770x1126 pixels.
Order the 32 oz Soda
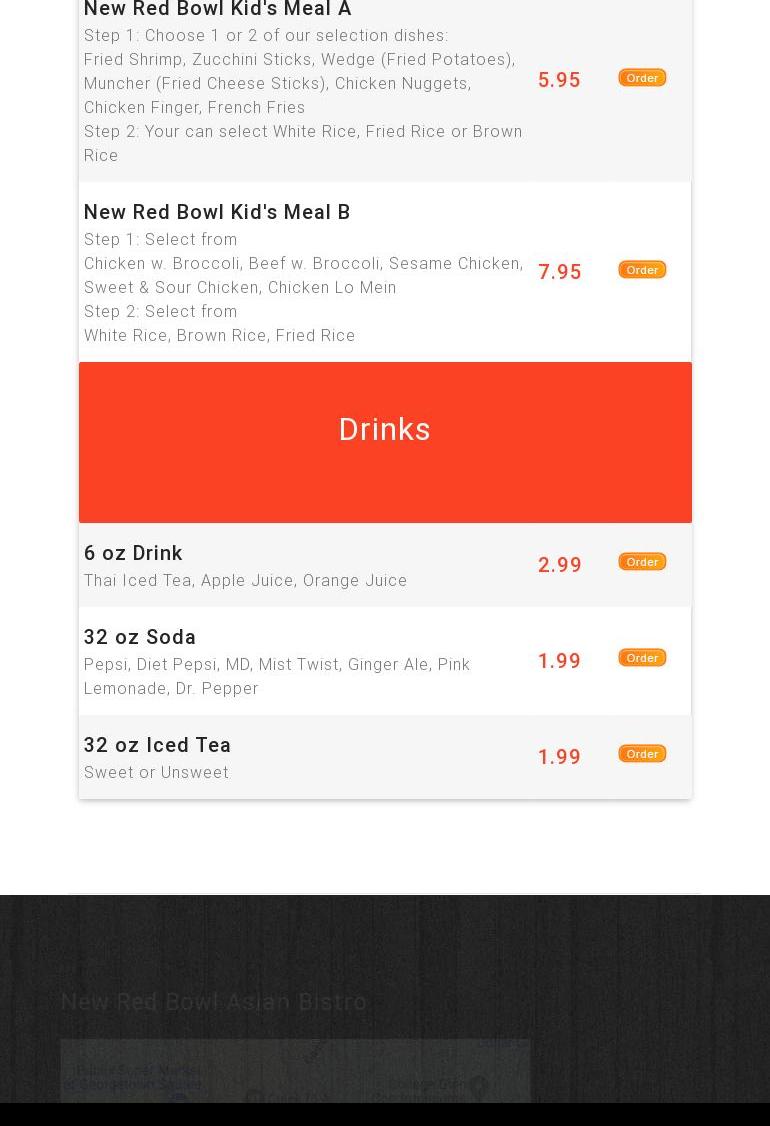[x=642, y=658]
